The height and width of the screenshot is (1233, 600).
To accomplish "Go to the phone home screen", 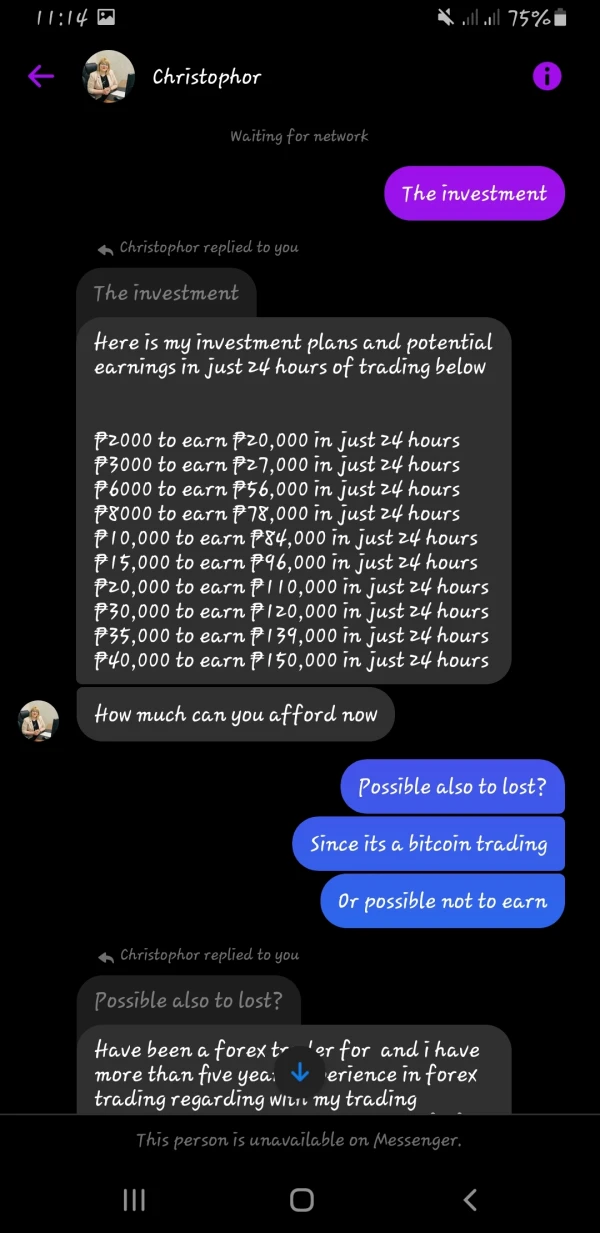I will pyautogui.click(x=301, y=1199).
